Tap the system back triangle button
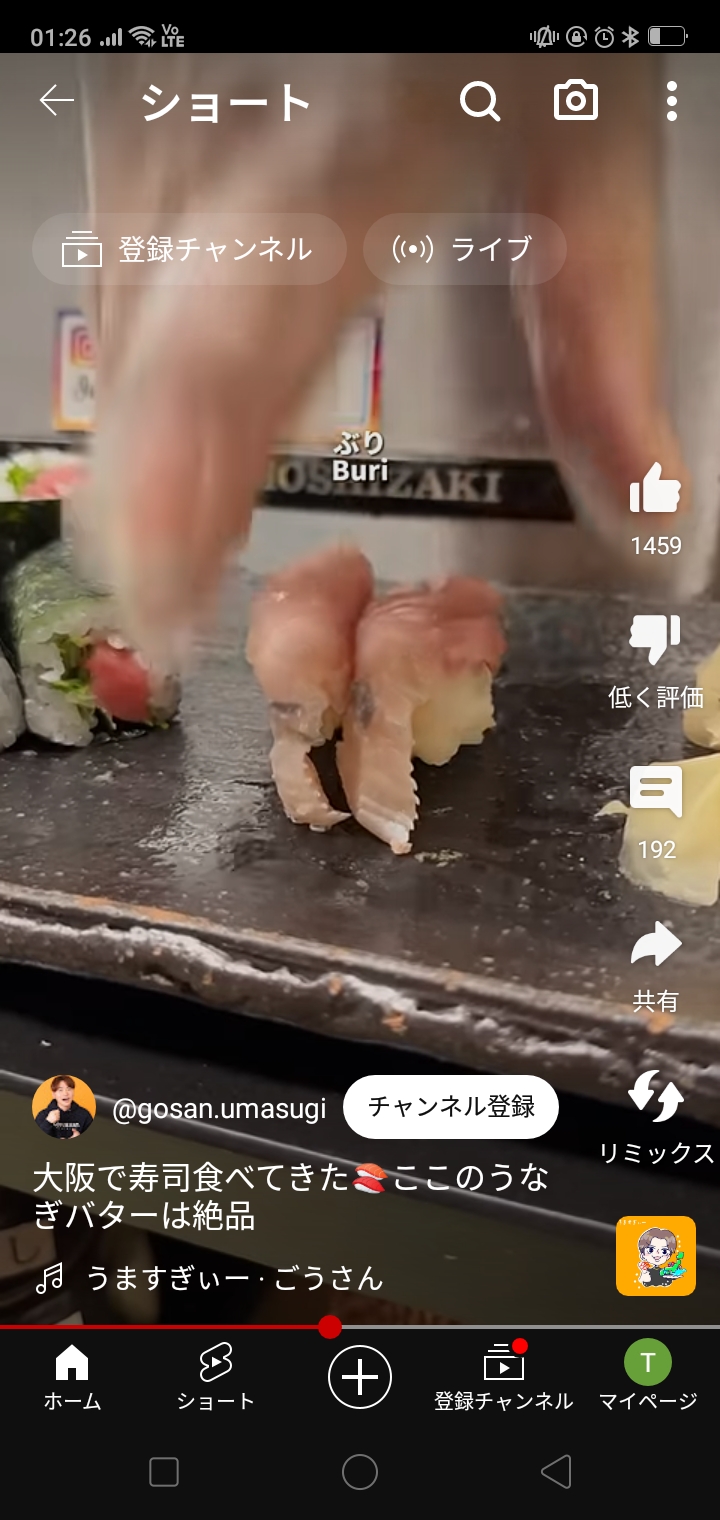 556,1471
